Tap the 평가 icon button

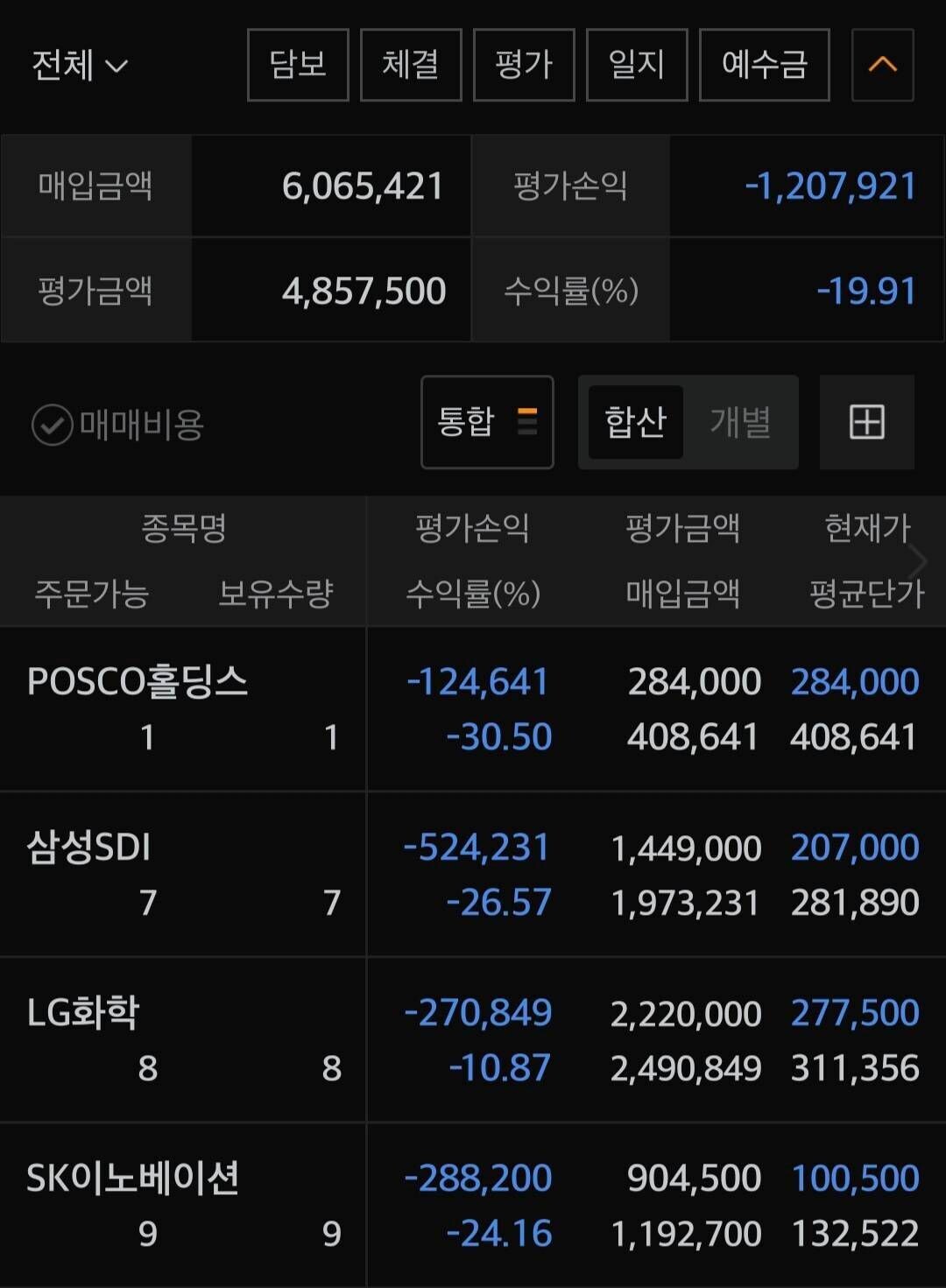tap(523, 65)
